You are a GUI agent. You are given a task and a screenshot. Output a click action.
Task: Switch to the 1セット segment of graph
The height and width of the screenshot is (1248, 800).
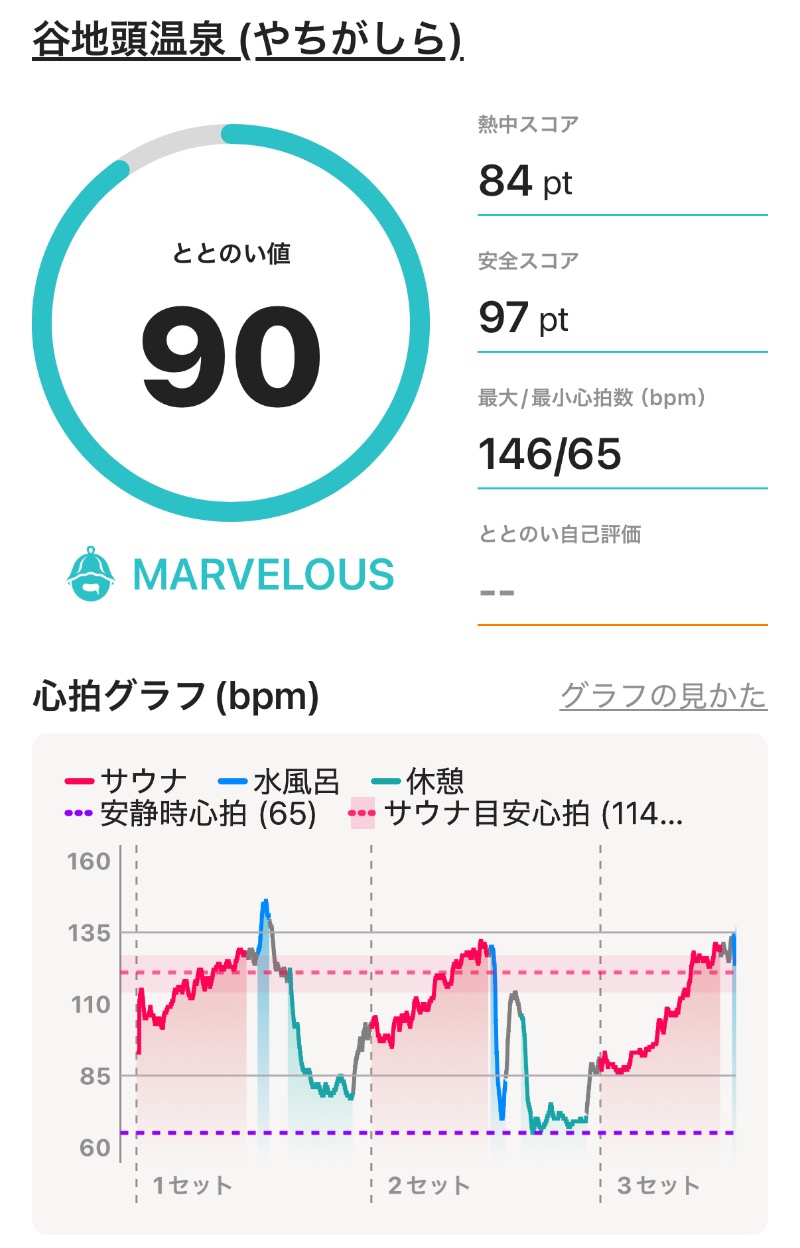point(190,1185)
